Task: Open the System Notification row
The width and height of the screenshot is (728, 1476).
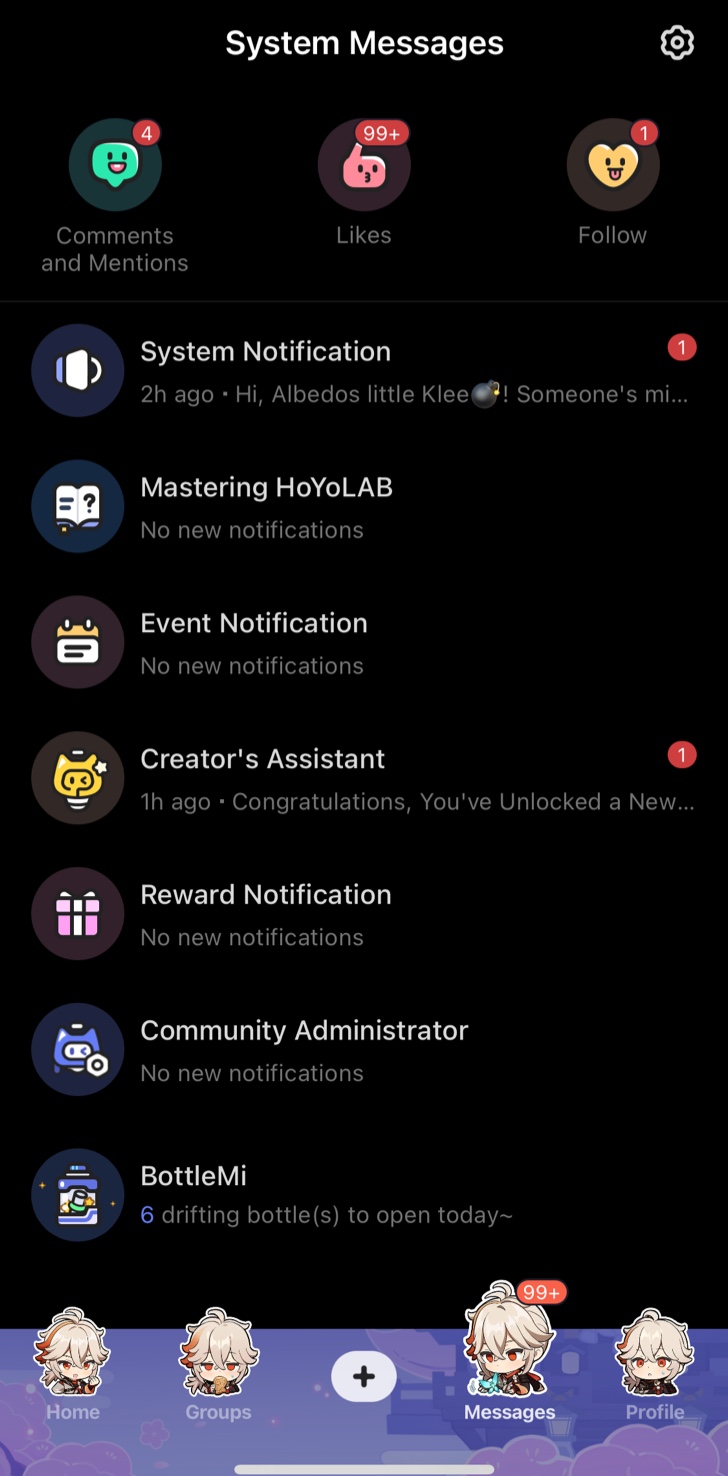Action: pyautogui.click(x=364, y=371)
